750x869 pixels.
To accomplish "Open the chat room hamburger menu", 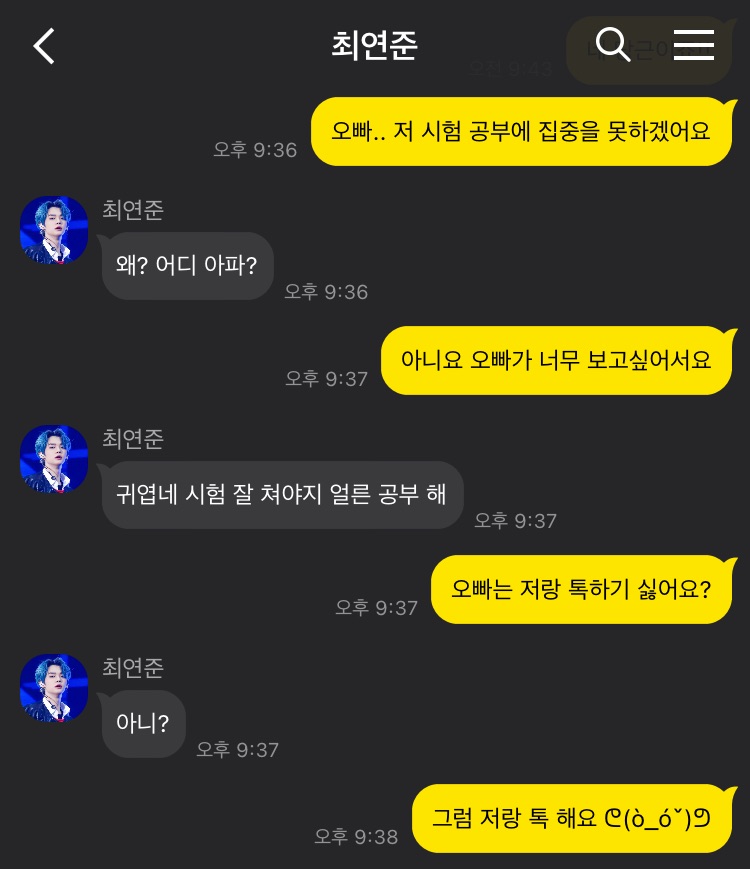I will coord(693,45).
